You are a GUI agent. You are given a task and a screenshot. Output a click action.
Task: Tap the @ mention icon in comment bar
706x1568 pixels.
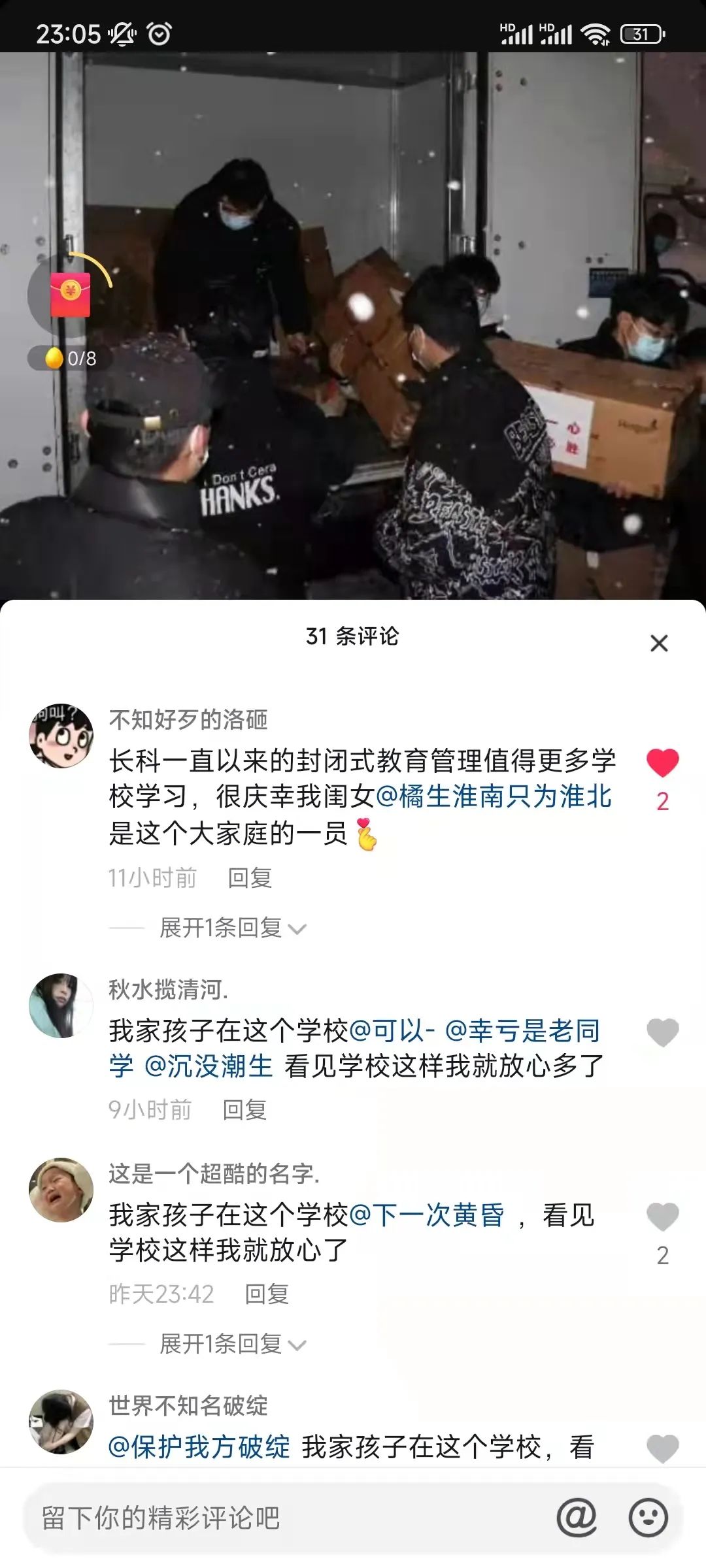[x=577, y=1518]
